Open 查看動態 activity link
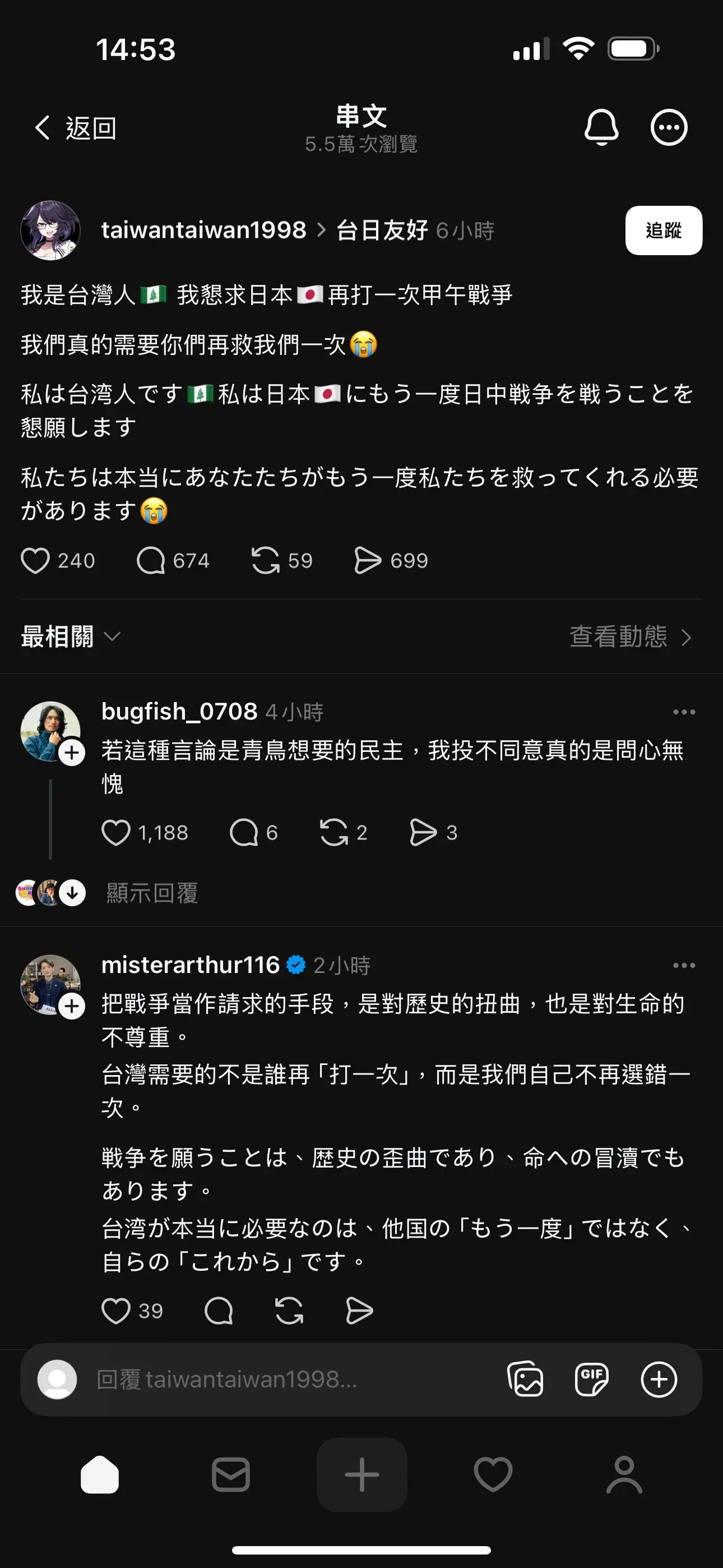This screenshot has height=1568, width=723. (631, 637)
